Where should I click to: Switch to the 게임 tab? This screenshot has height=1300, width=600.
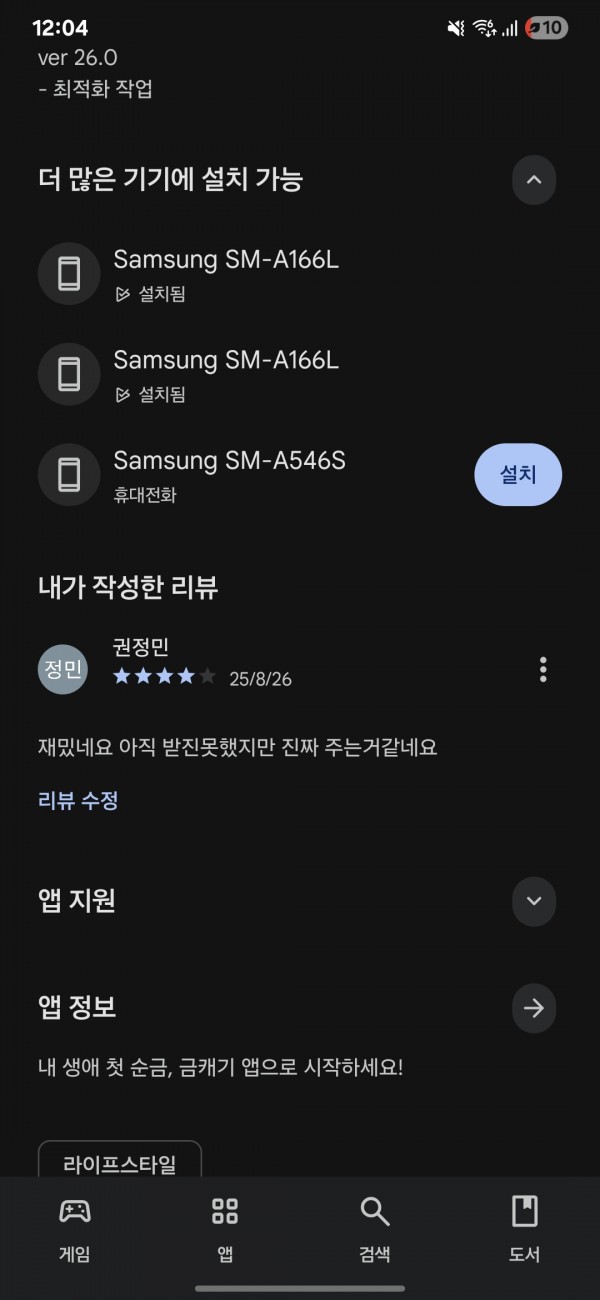pyautogui.click(x=75, y=1230)
